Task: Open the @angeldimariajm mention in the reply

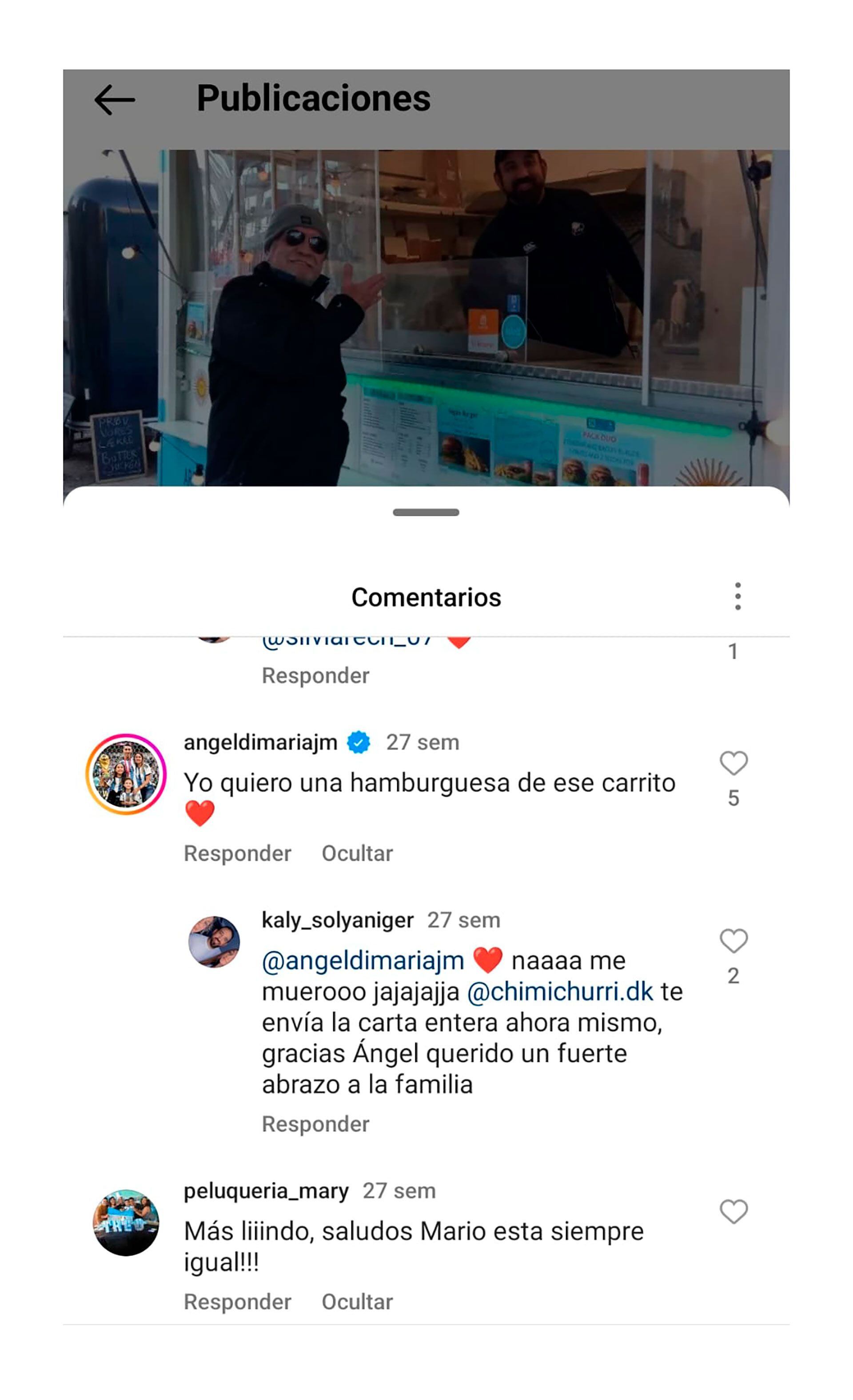Action: pos(363,961)
